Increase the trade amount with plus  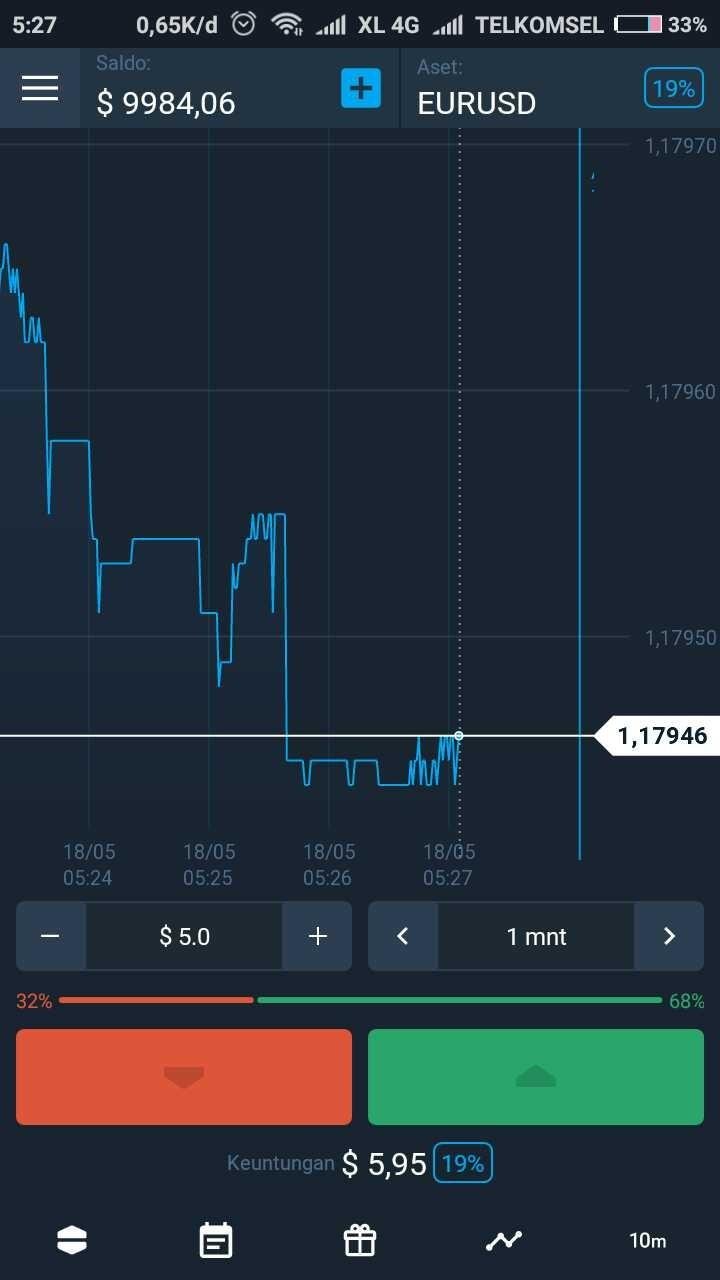[x=317, y=936]
